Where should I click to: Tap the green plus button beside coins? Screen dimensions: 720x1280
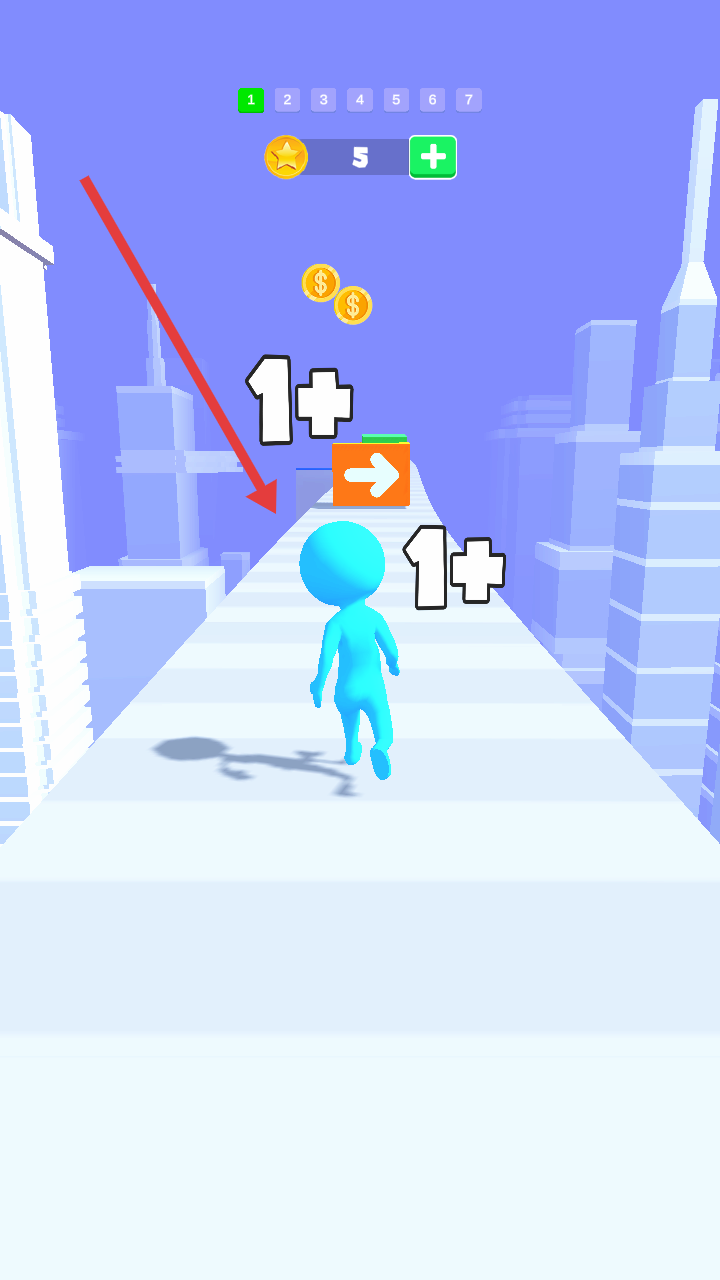[433, 157]
